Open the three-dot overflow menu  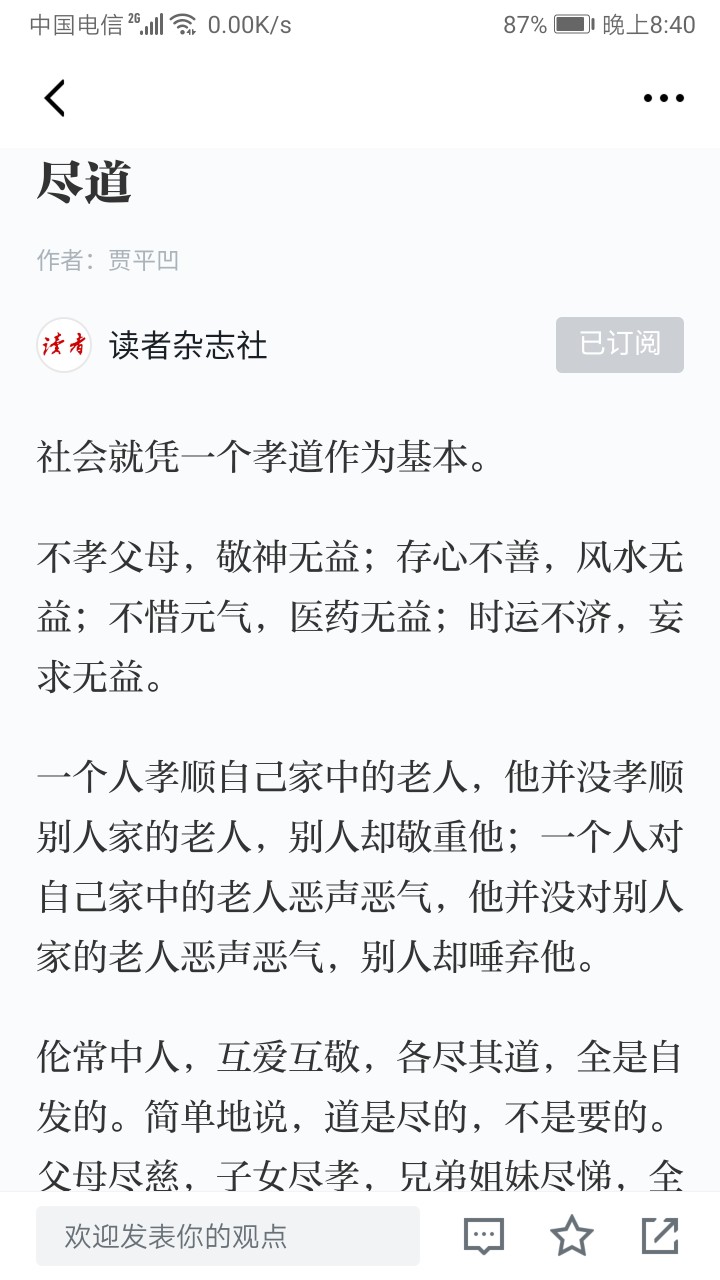(663, 98)
